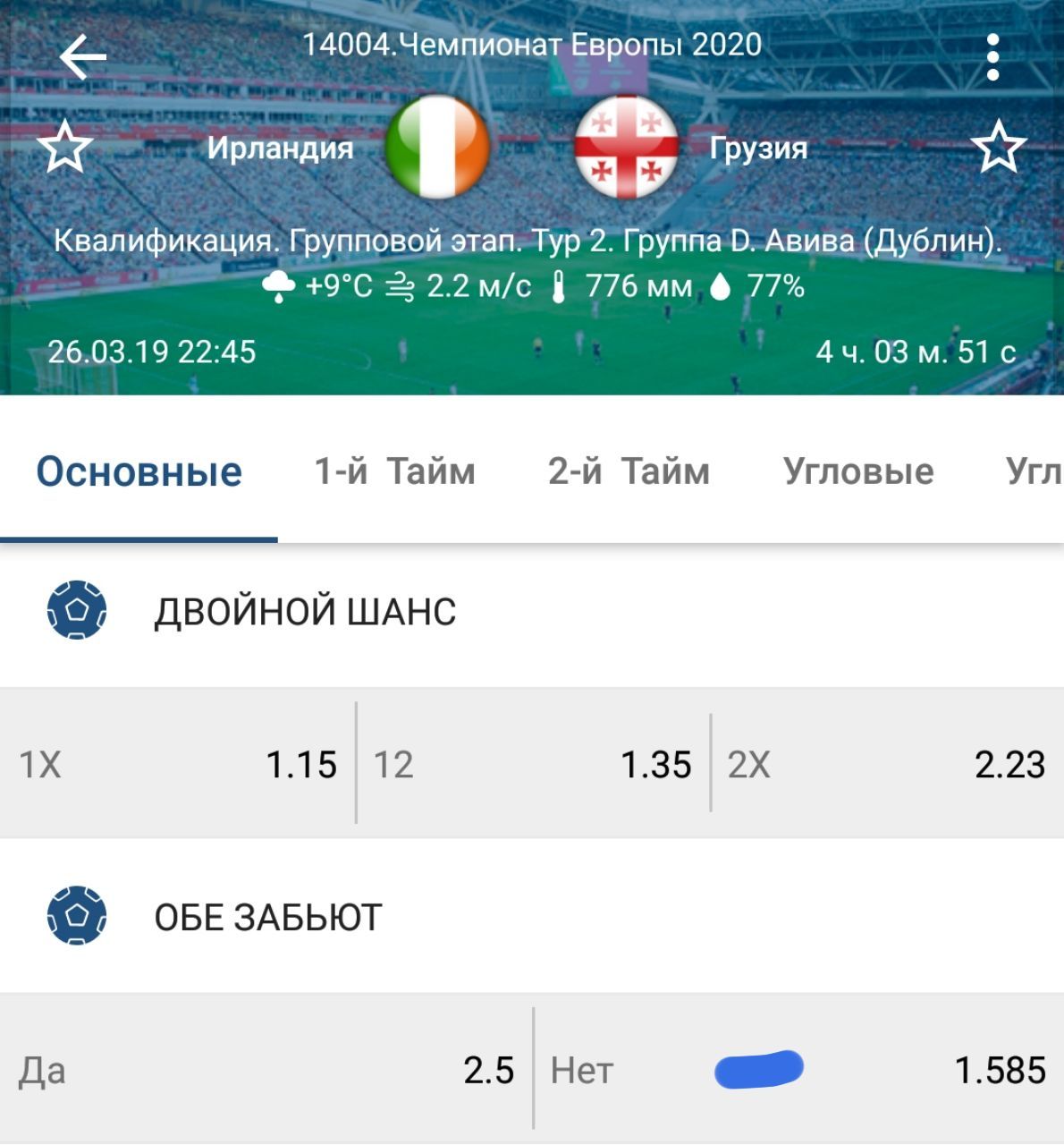The width and height of the screenshot is (1064, 1145).
Task: Pick the 1X double chance odds 1.15
Action: click(x=177, y=765)
